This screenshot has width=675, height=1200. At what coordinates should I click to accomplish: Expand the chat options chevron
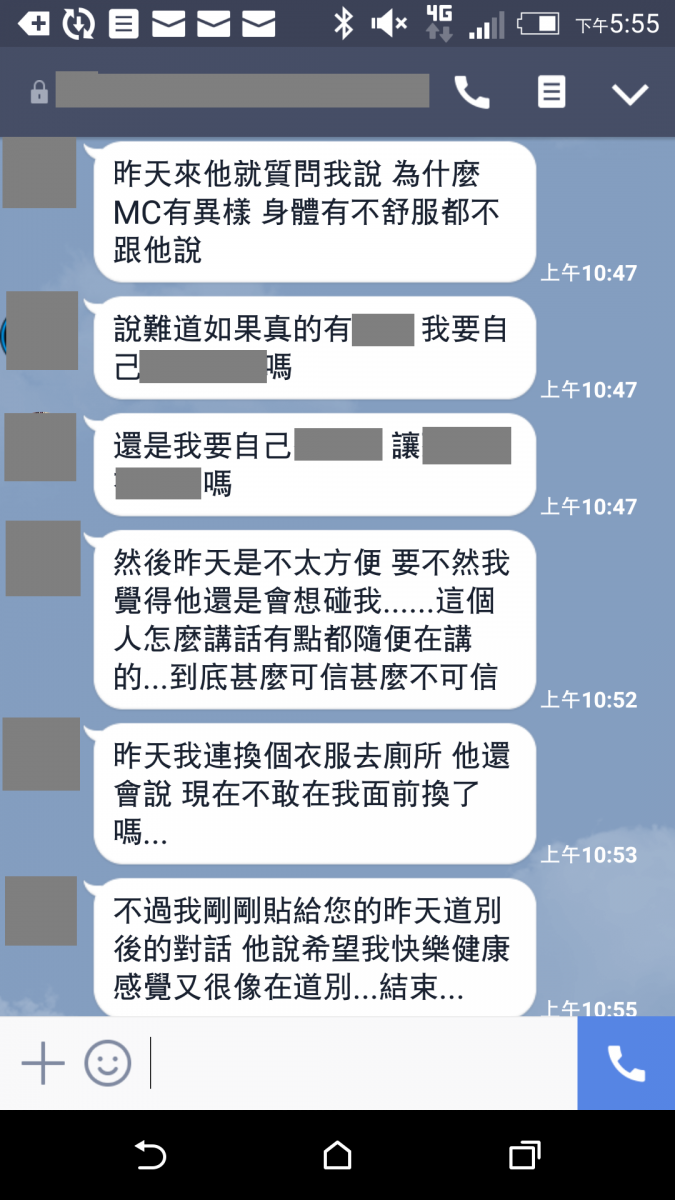coord(630,94)
